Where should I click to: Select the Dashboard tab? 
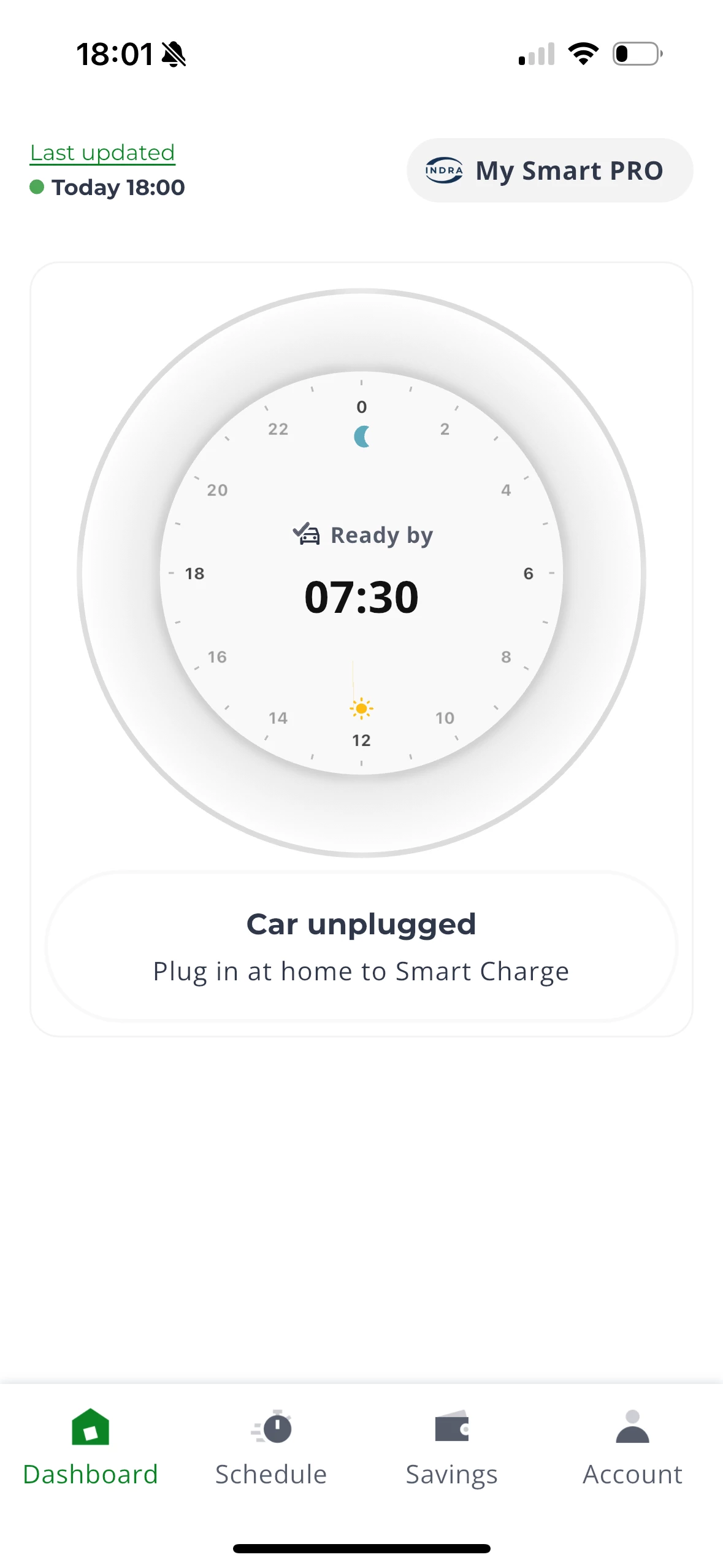[x=90, y=1448]
